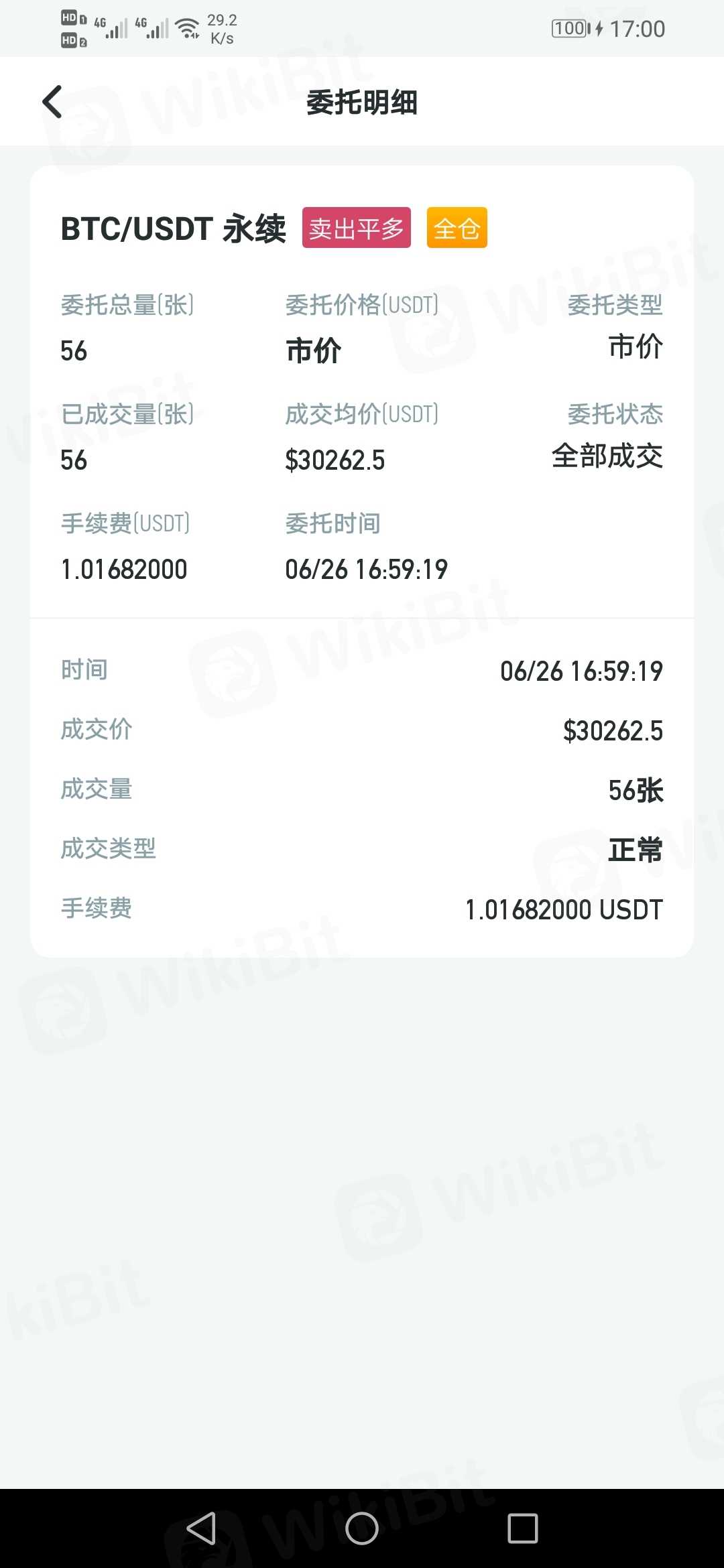Open the system recent apps view
724x1568 pixels.
(523, 1528)
